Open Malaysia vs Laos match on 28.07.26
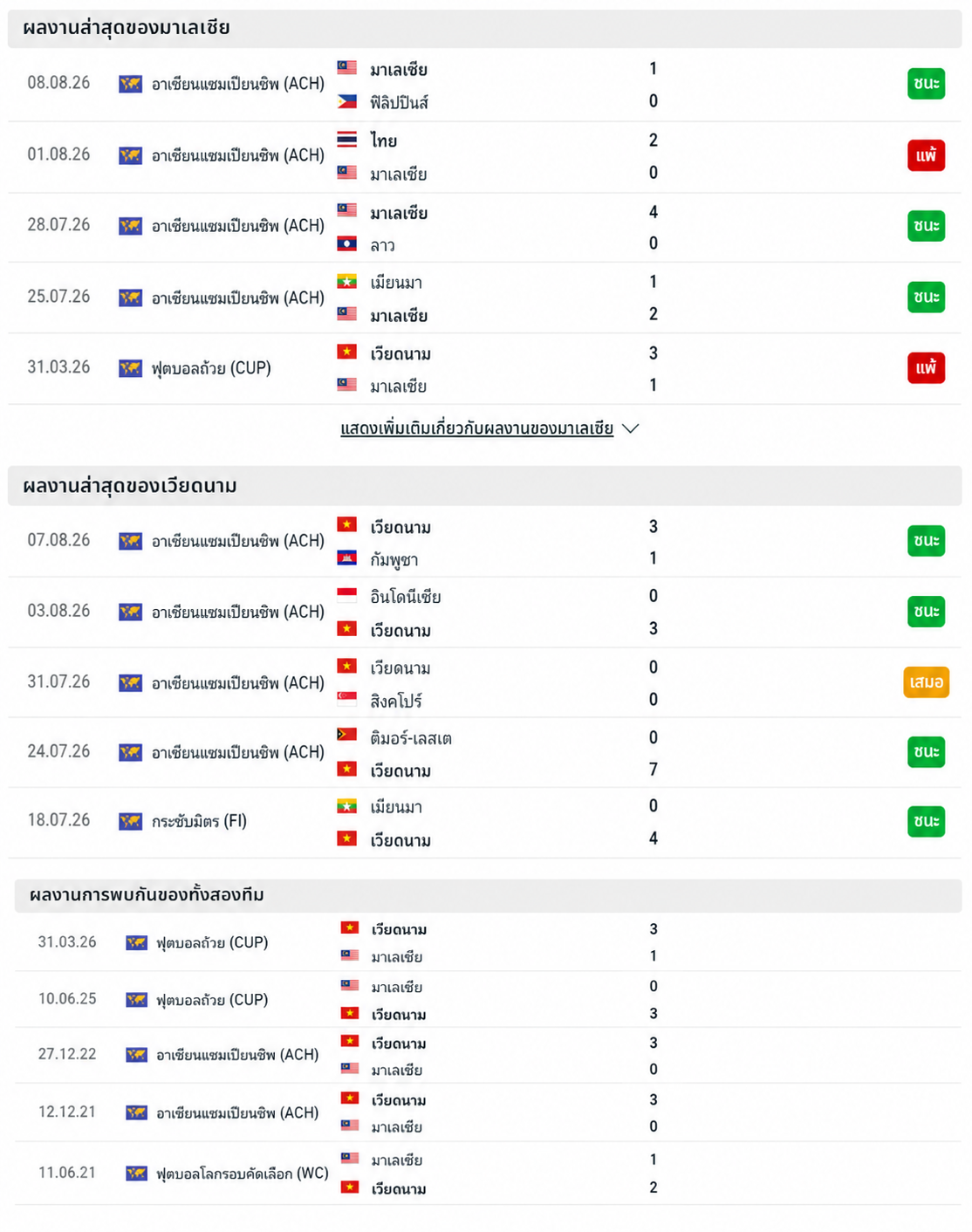 coord(485,228)
